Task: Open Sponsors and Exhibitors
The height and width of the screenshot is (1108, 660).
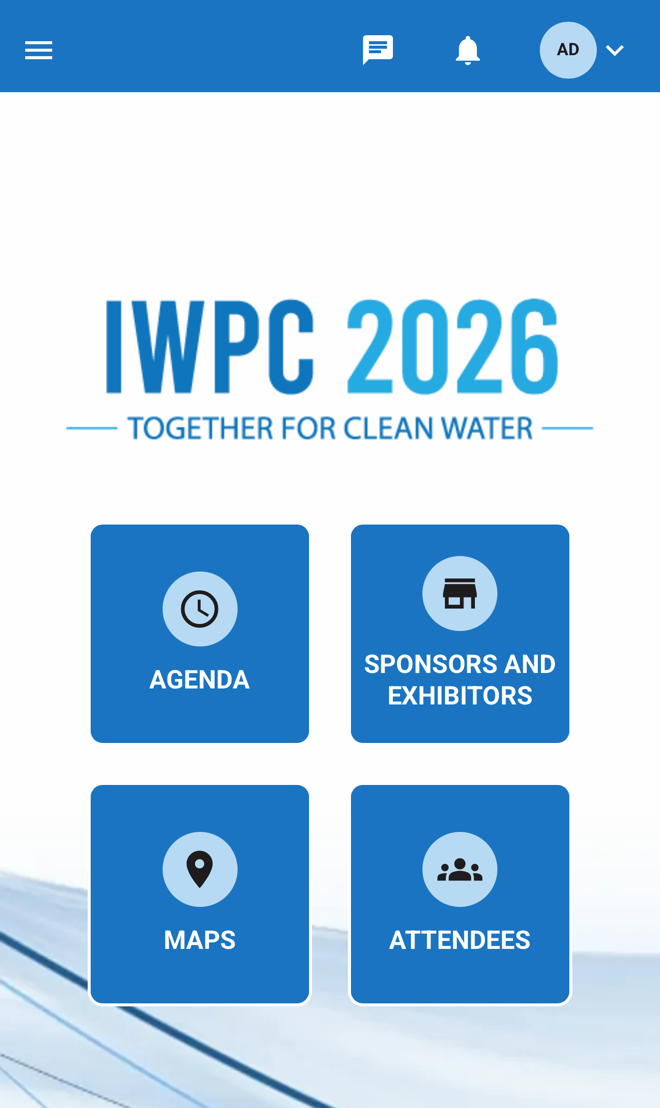Action: (x=460, y=634)
